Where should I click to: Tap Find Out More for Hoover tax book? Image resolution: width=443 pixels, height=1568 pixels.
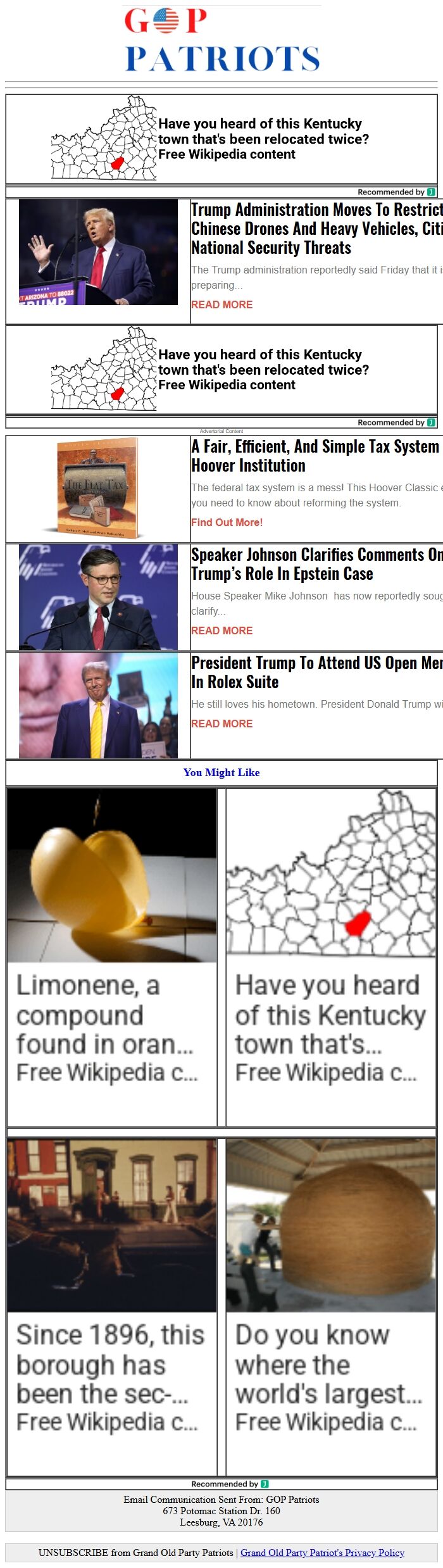pos(227,522)
